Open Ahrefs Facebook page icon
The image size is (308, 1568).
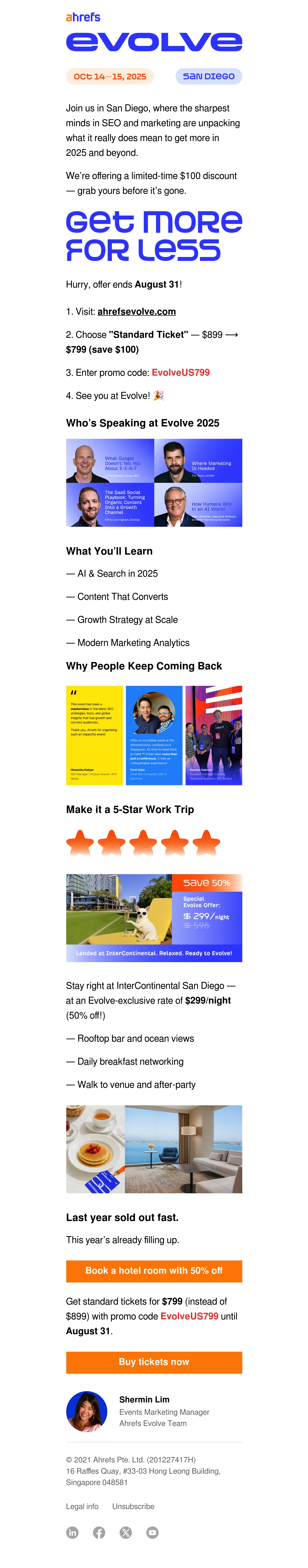(99, 1532)
